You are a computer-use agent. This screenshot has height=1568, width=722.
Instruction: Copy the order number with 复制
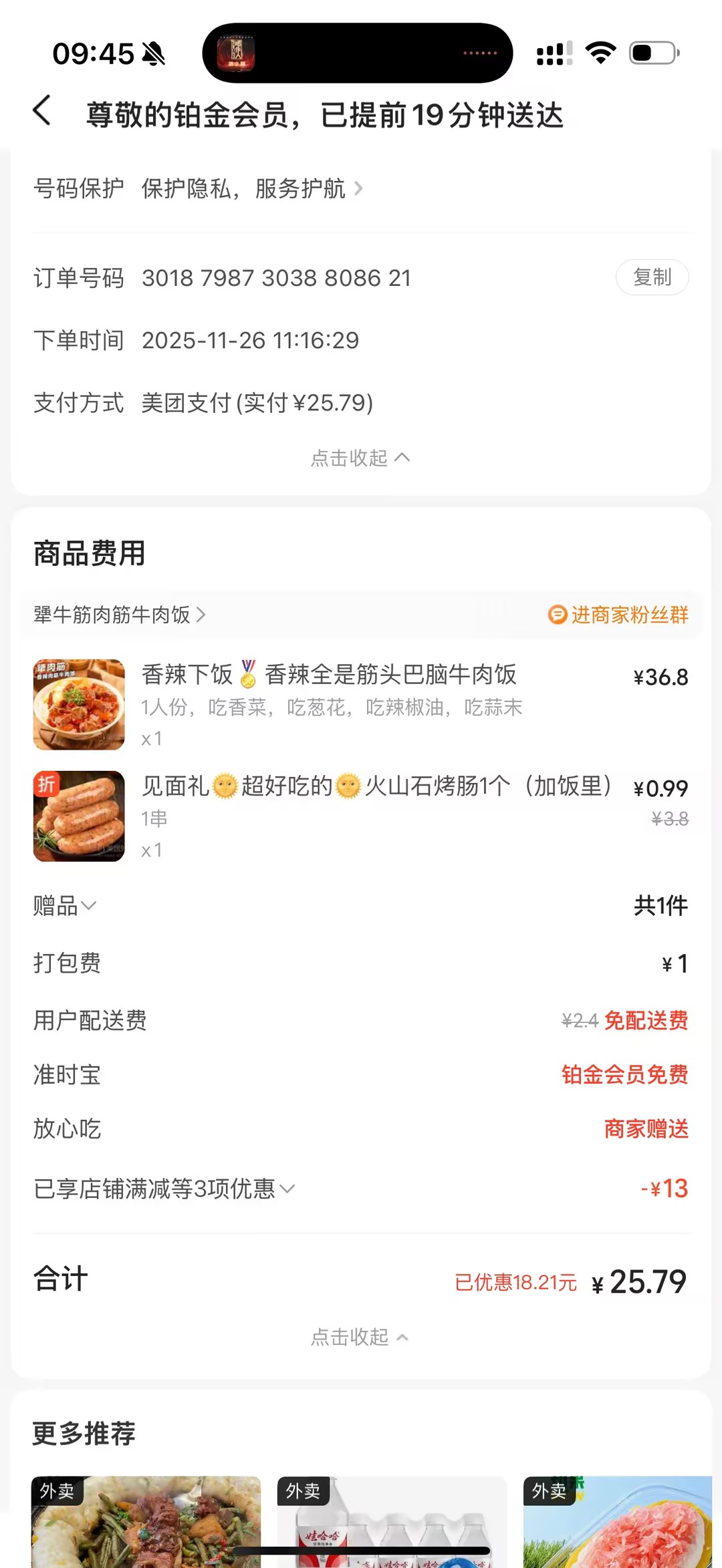(652, 277)
